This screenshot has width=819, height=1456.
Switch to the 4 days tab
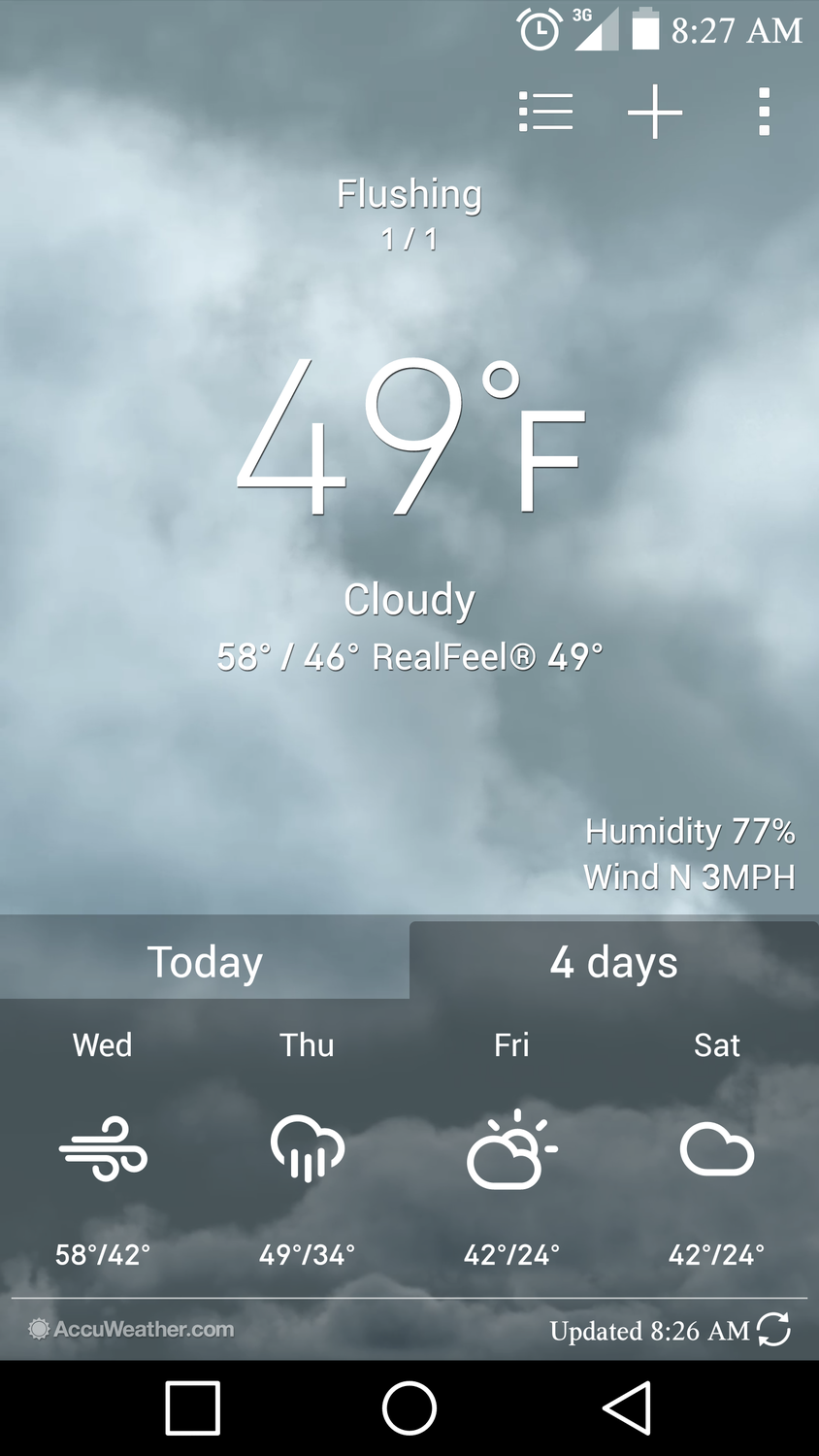(613, 961)
